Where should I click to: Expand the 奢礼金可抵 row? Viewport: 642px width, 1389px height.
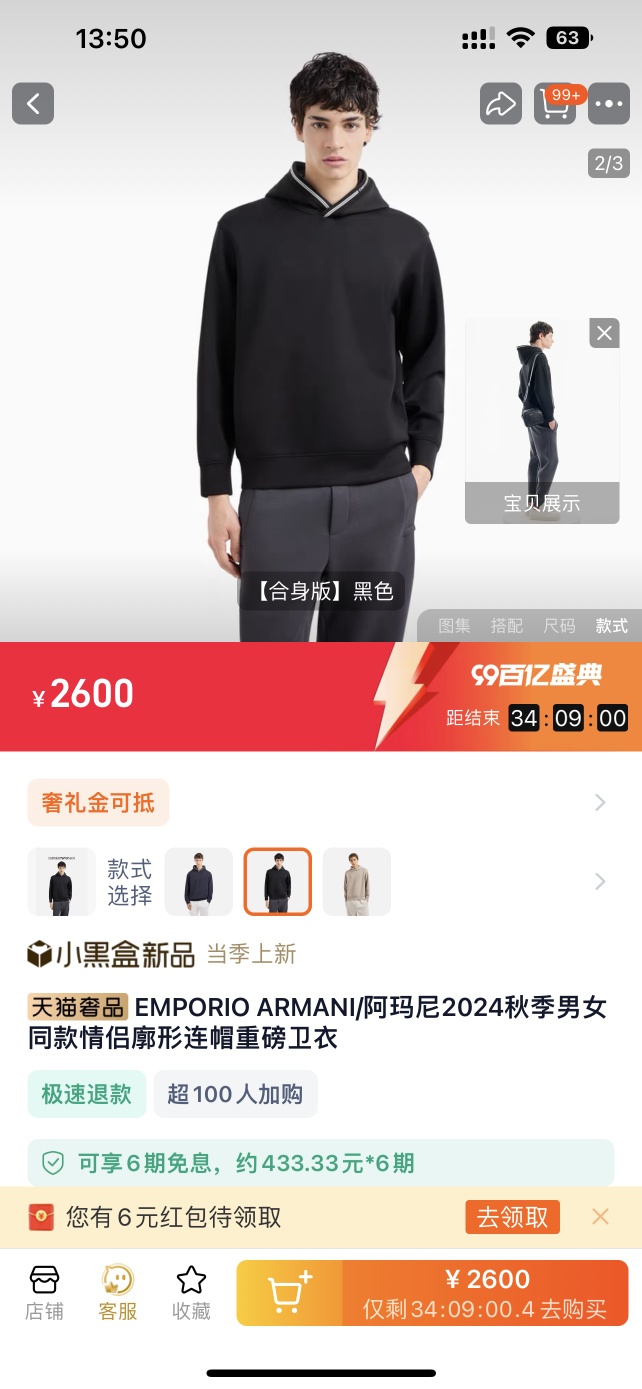coord(599,802)
